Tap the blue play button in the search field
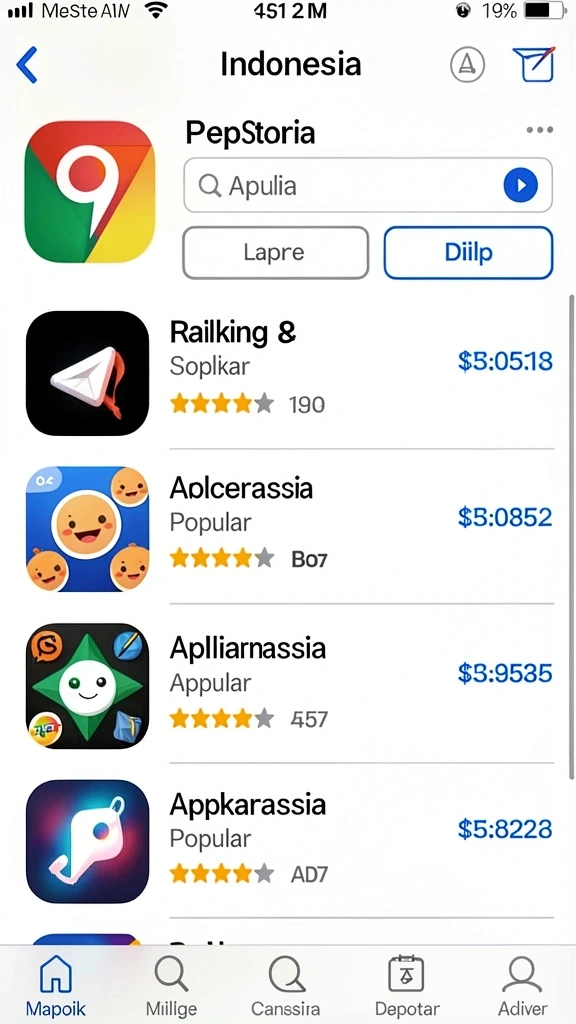This screenshot has height=1024, width=576. (x=520, y=185)
